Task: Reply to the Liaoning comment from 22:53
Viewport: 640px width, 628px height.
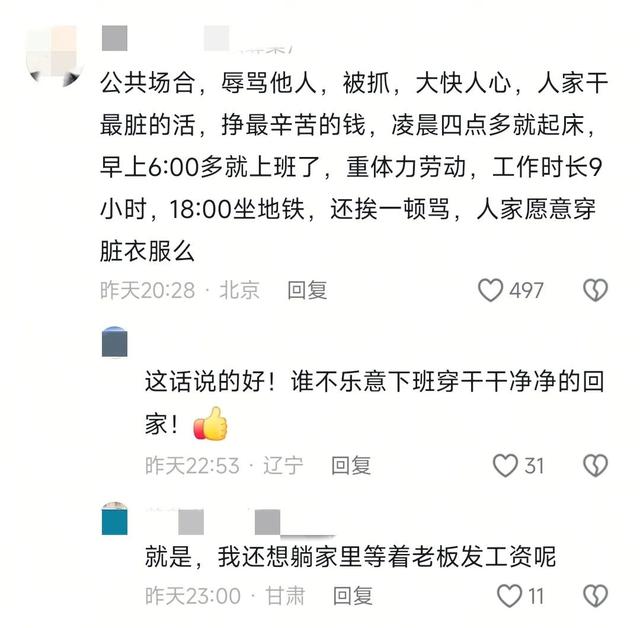Action: pos(351,465)
